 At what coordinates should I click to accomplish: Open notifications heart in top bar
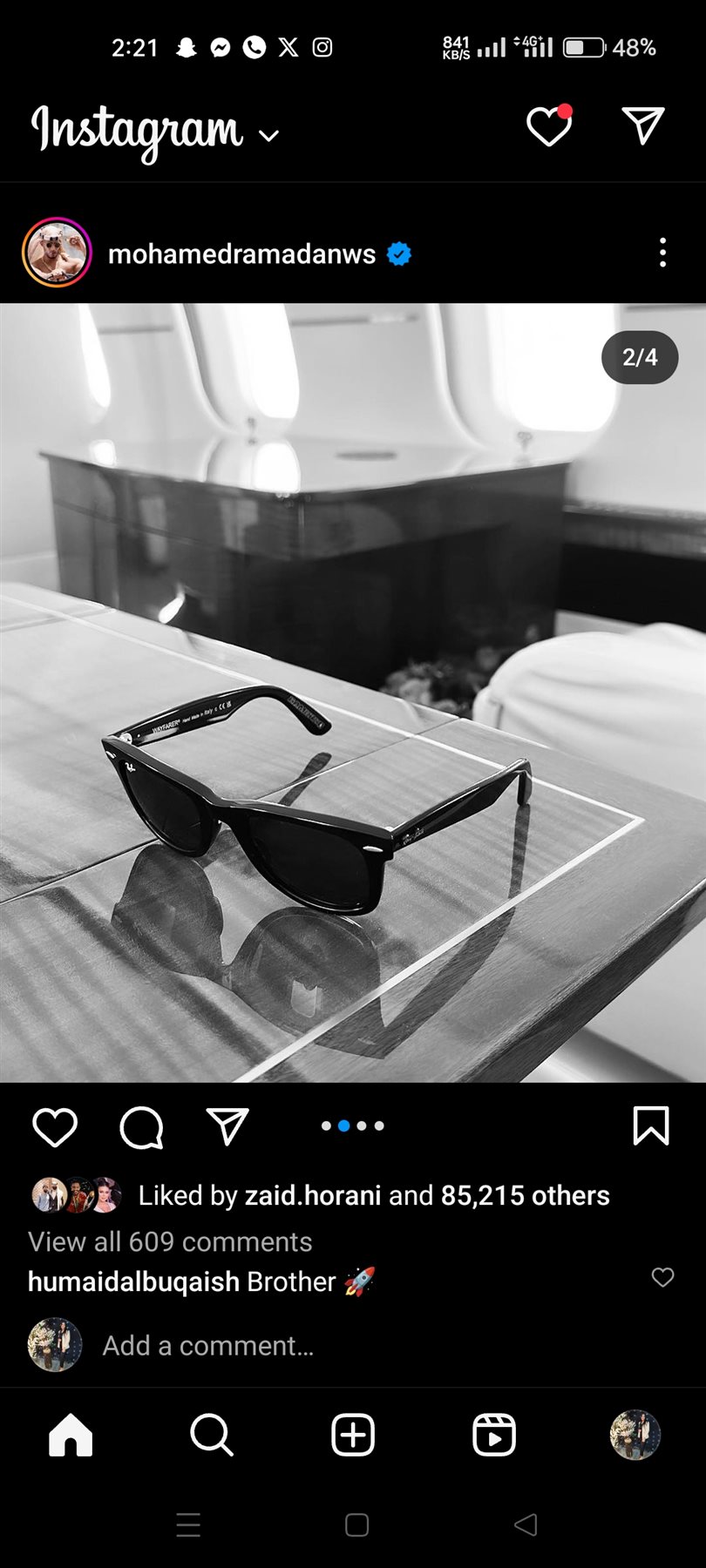(x=549, y=127)
